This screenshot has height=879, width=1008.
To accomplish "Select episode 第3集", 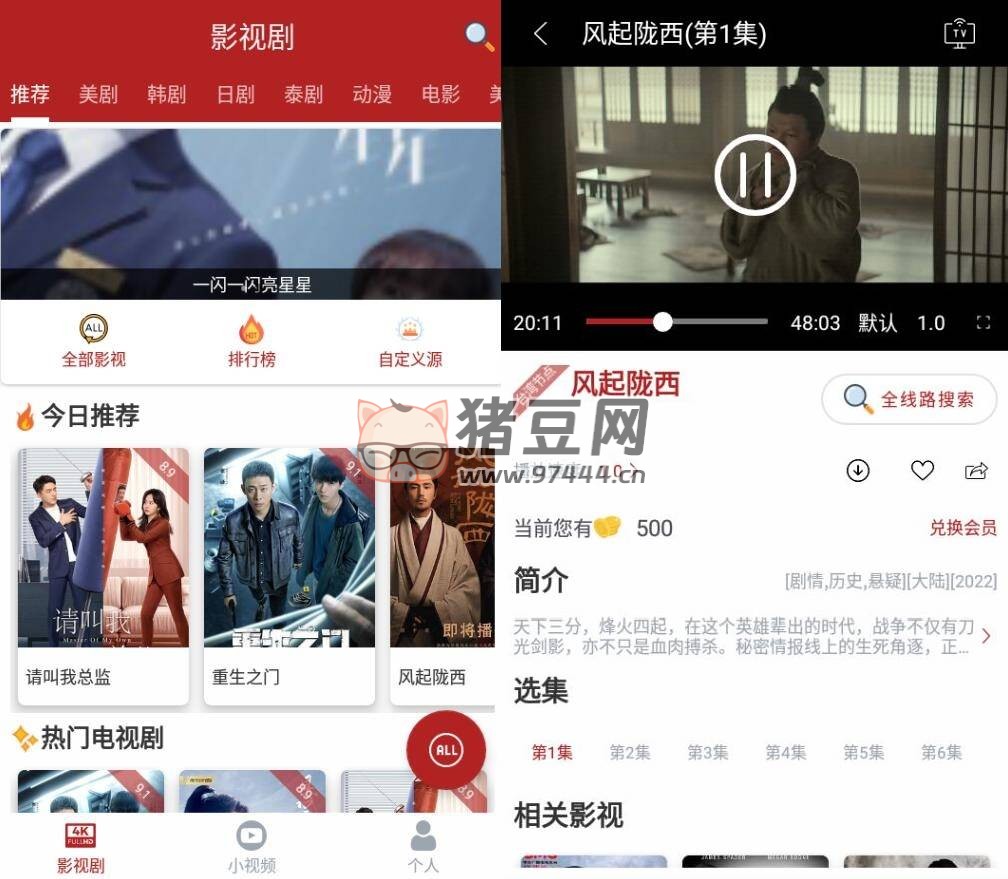I will pos(707,752).
